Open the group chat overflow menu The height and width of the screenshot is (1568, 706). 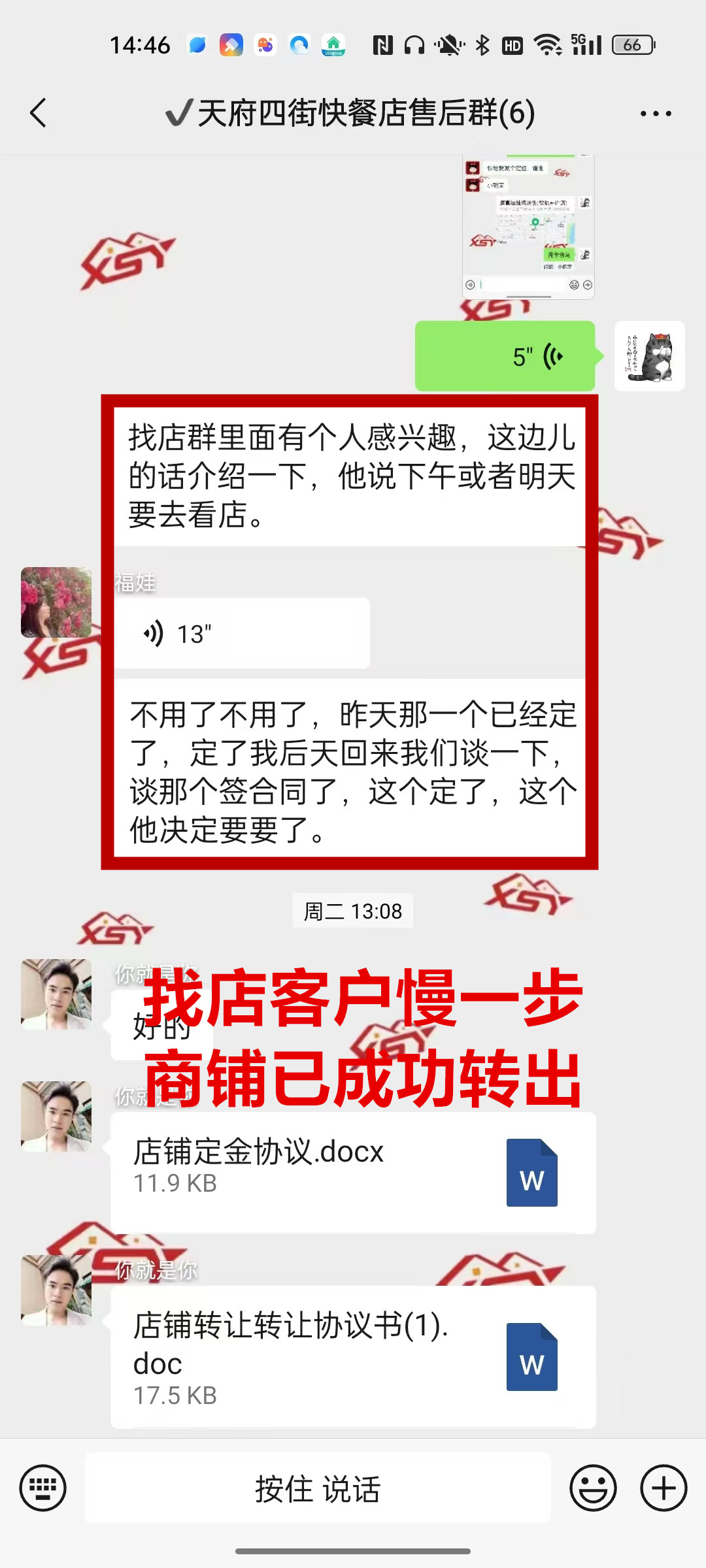pyautogui.click(x=656, y=114)
